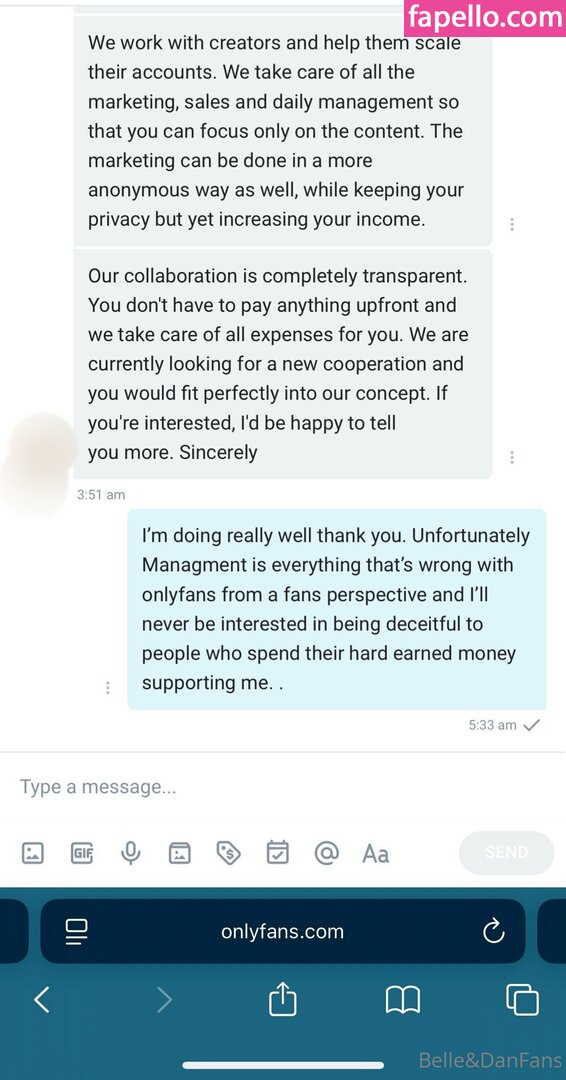Record a voice message with the microphone
This screenshot has height=1080, width=566.
(x=130, y=853)
